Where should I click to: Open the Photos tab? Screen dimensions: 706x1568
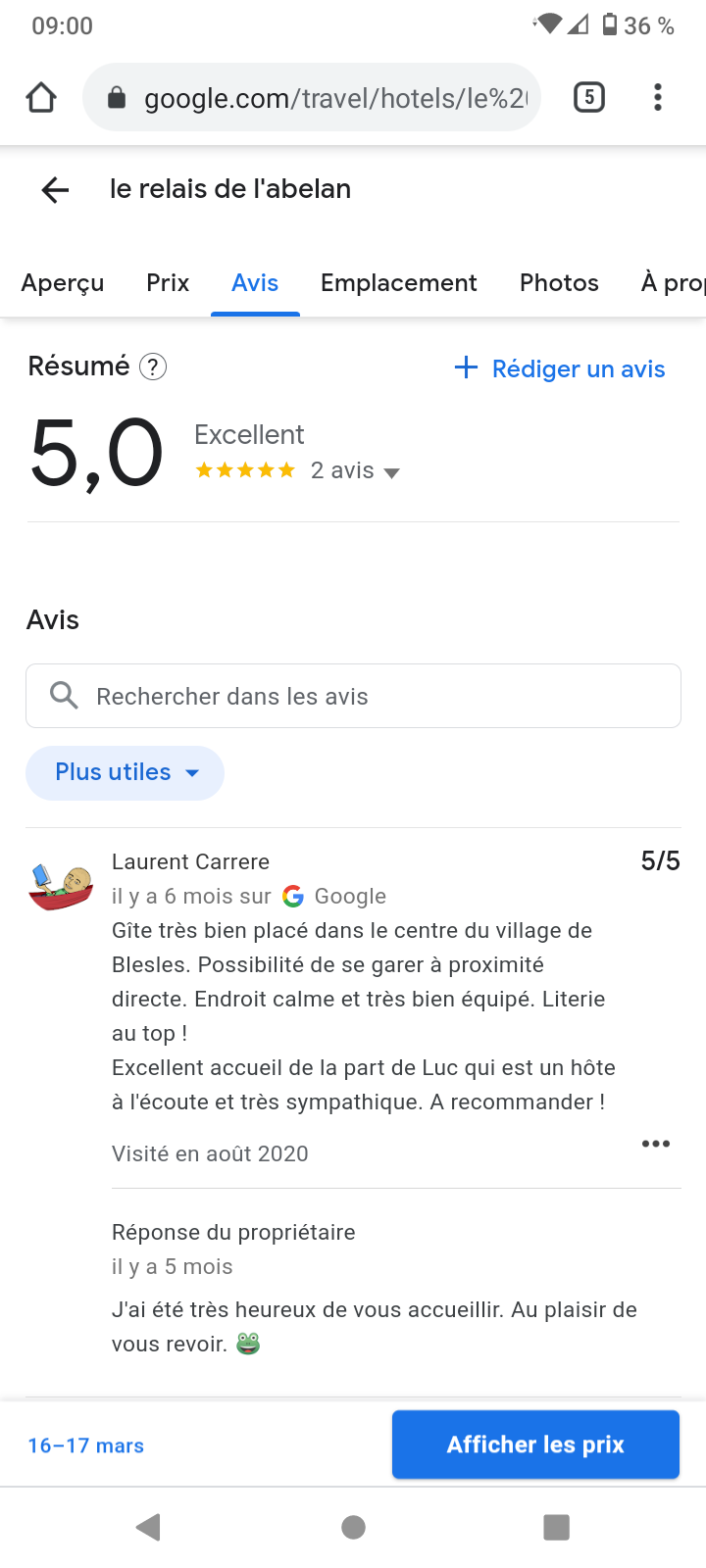[x=559, y=283]
